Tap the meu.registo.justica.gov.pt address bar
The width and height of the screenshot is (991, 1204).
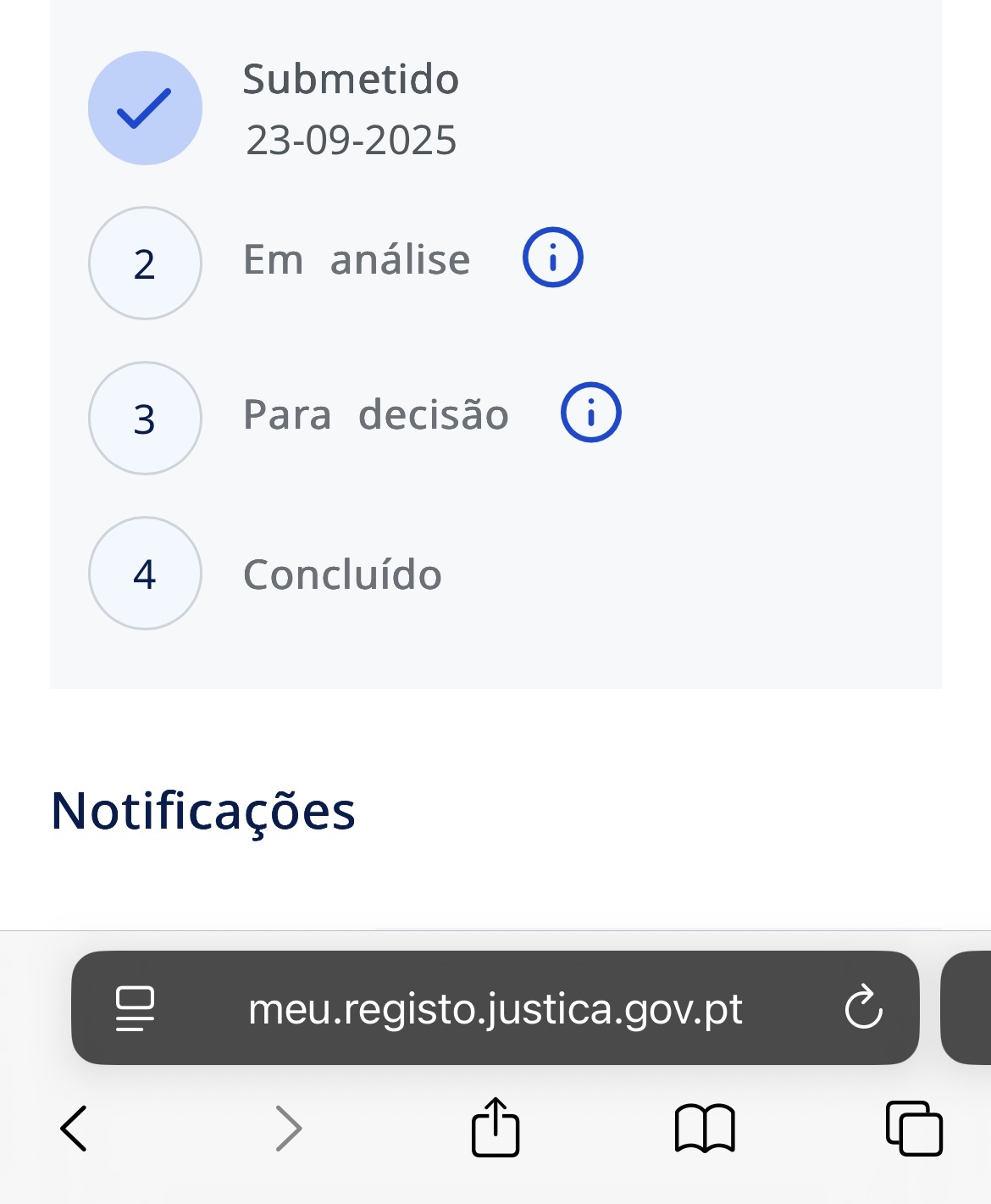495,1009
